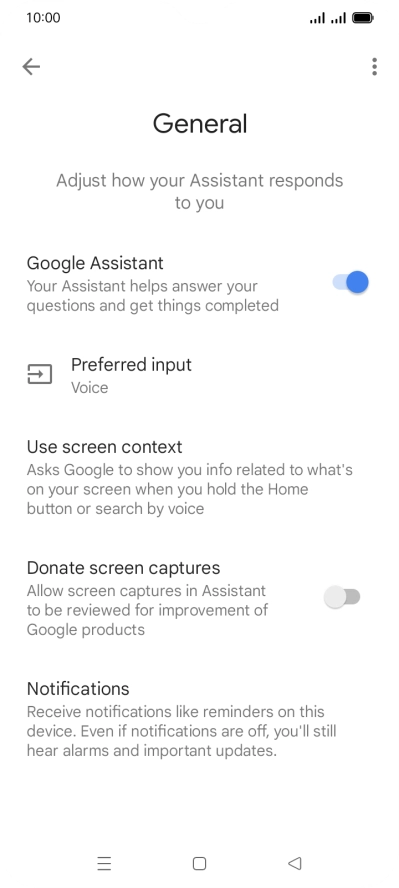Open Notifications settings row

[199, 720]
